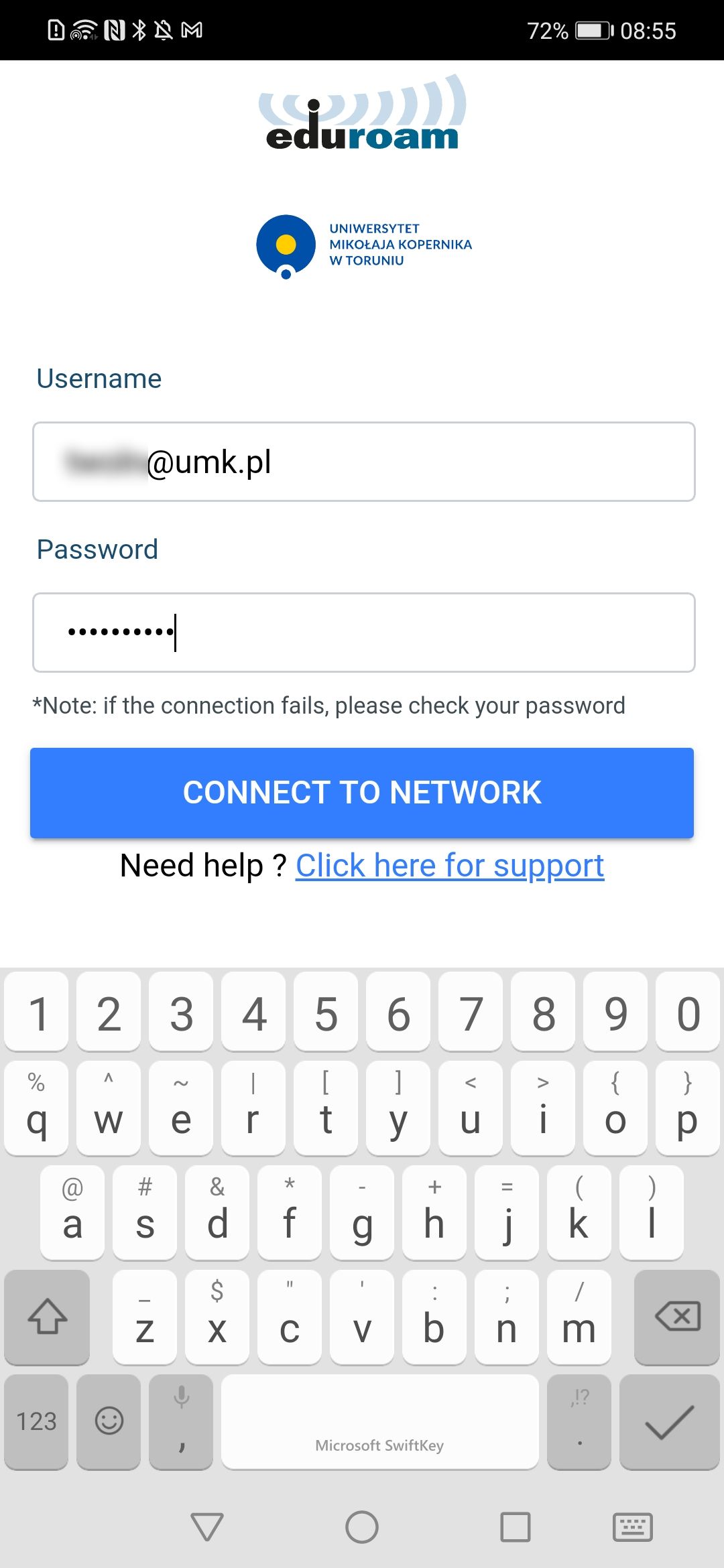Tap the Username field ending in @umk.pl
This screenshot has height=1568, width=724.
363,462
